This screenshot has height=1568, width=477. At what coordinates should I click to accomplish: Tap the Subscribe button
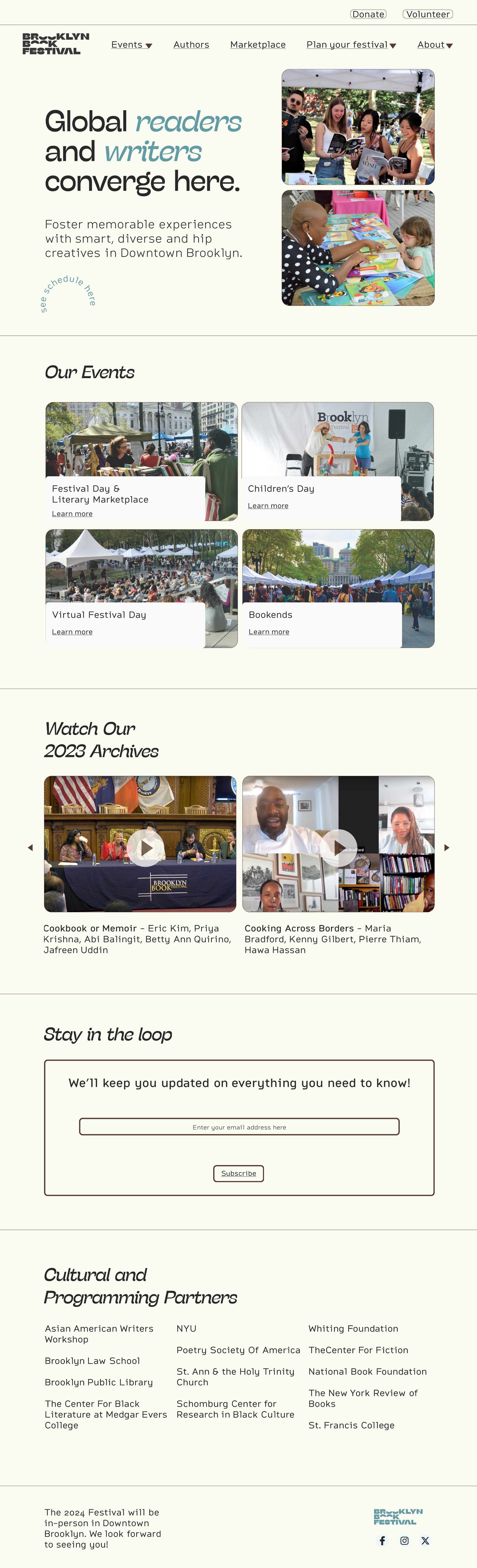pos(238,1173)
